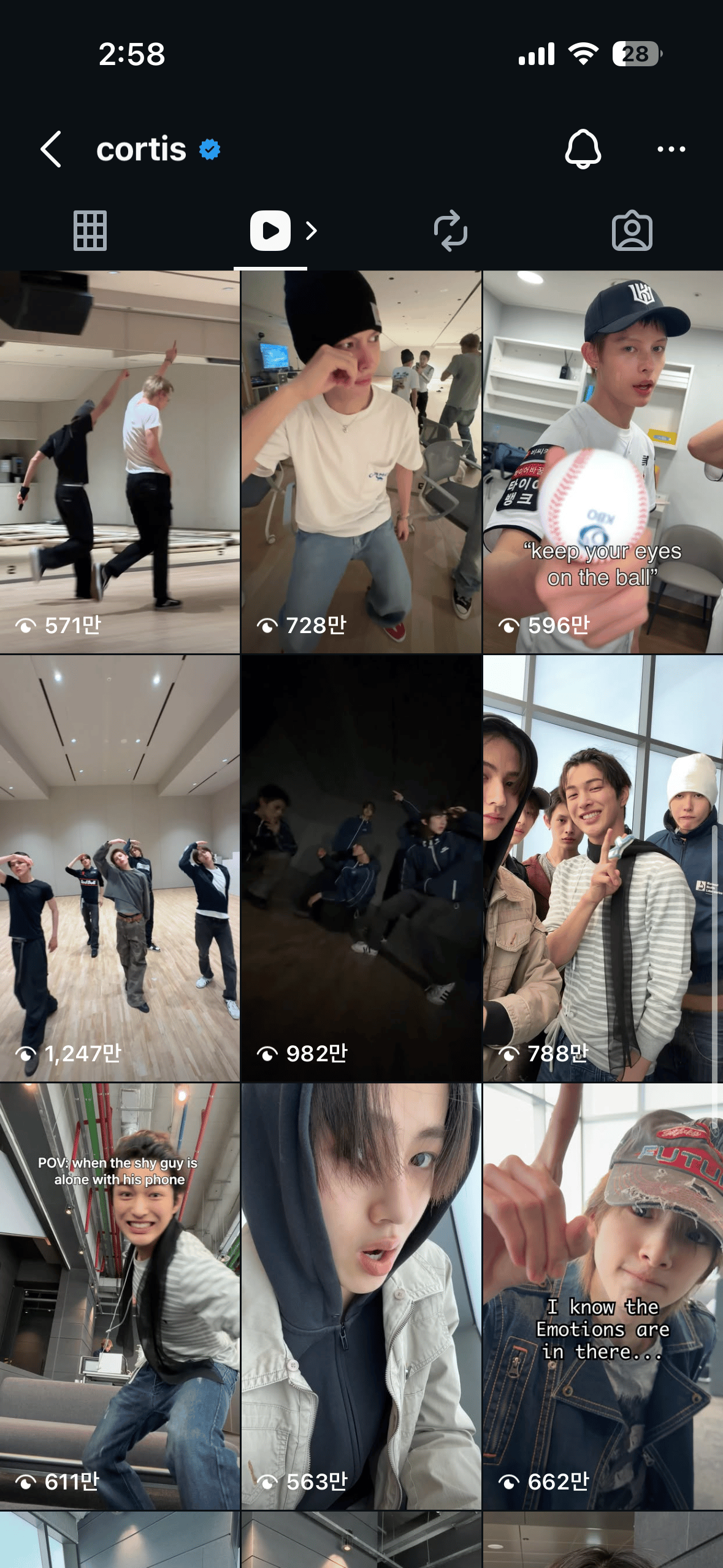723x1568 pixels.
Task: Open the three-dot overflow menu
Action: pos(671,149)
